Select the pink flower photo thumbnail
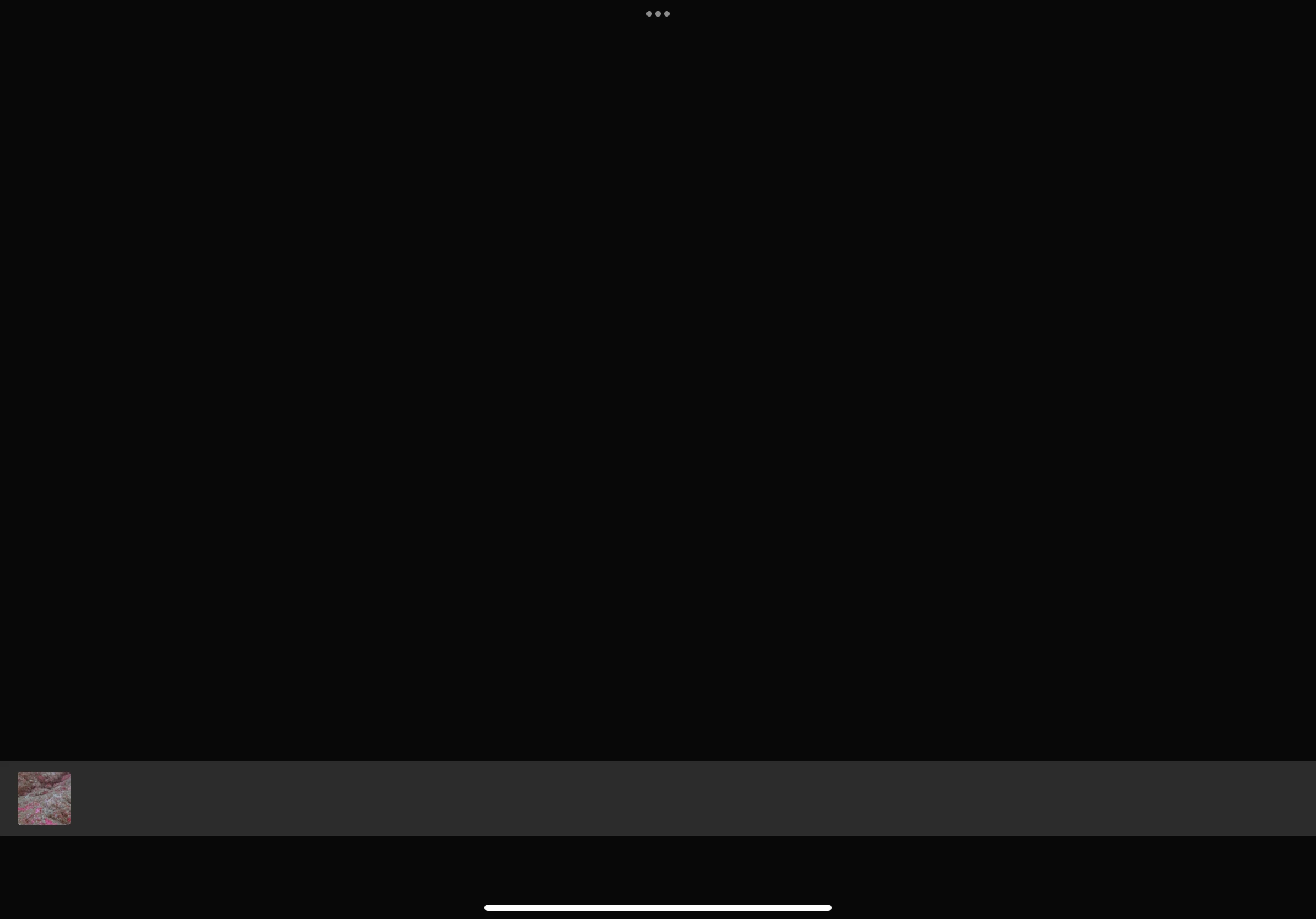The width and height of the screenshot is (1316, 919). [44, 798]
